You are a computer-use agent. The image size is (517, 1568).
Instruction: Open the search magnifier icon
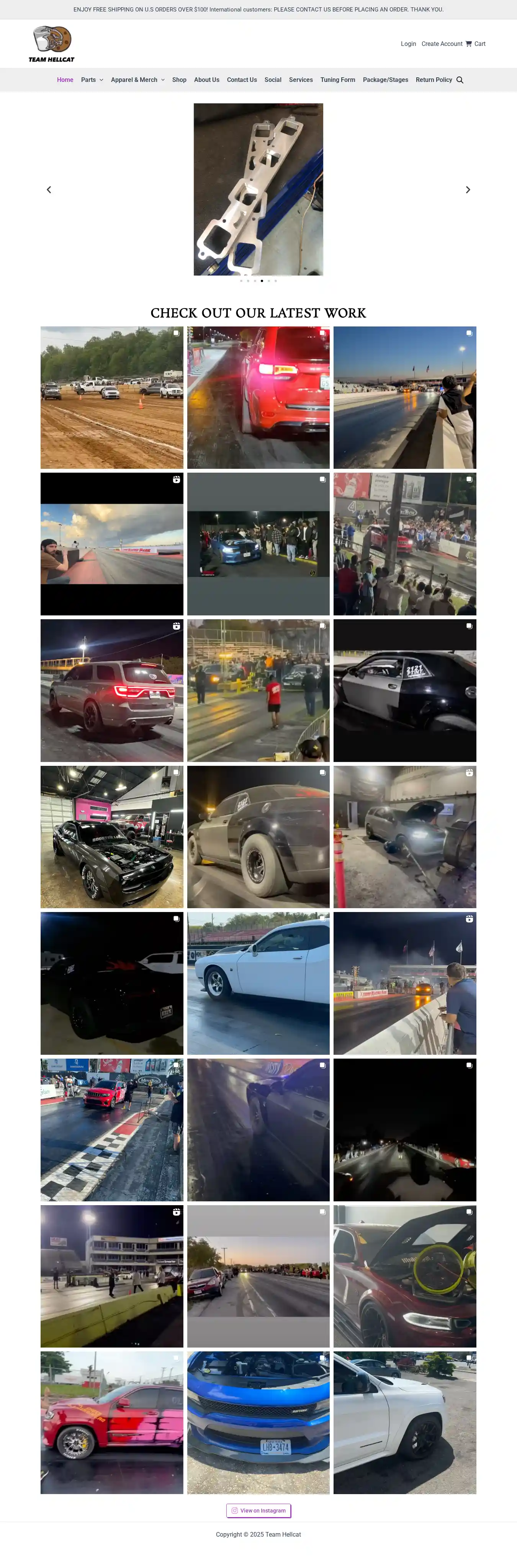[x=460, y=80]
